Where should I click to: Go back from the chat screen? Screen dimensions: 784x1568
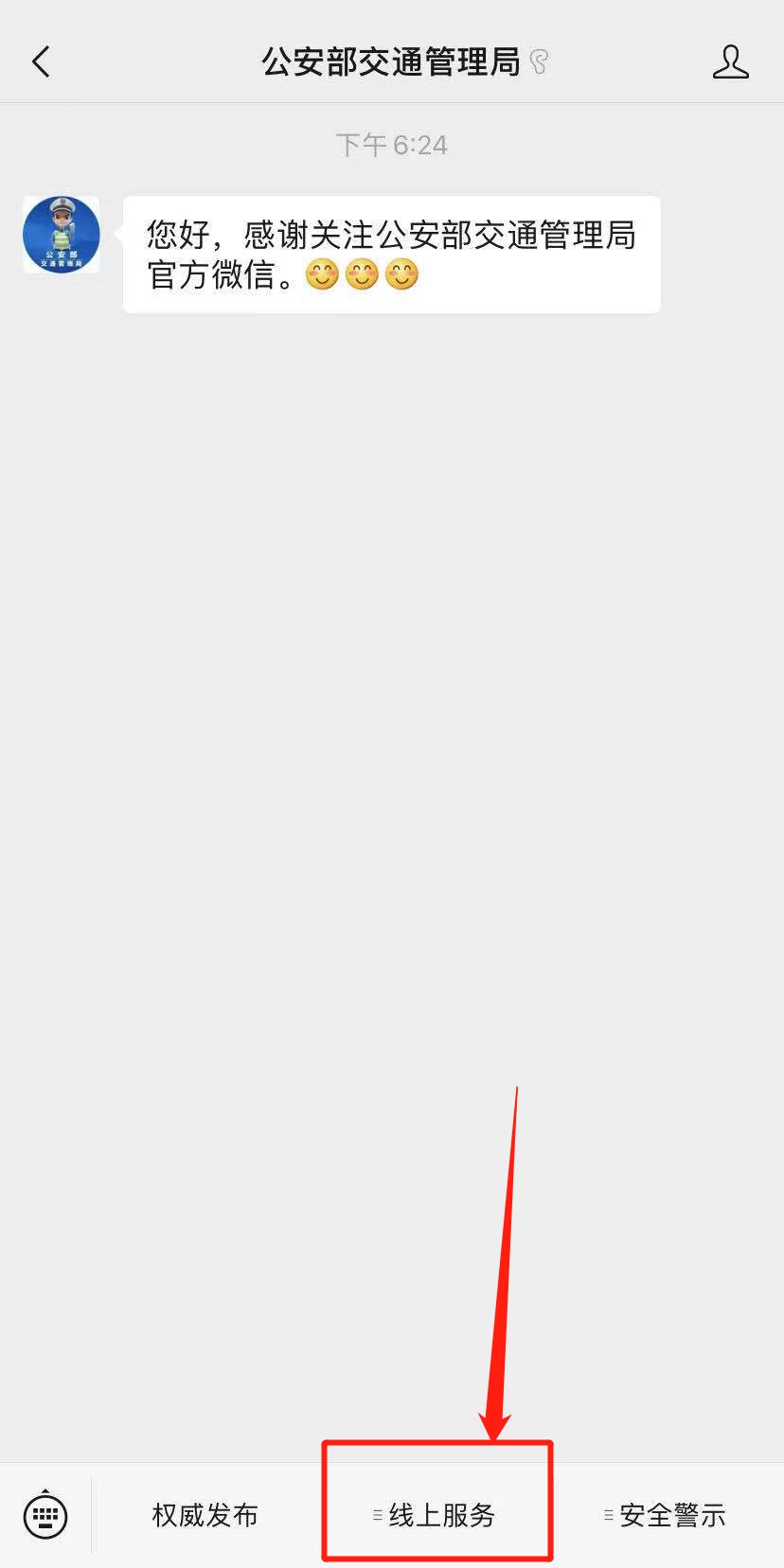click(41, 62)
